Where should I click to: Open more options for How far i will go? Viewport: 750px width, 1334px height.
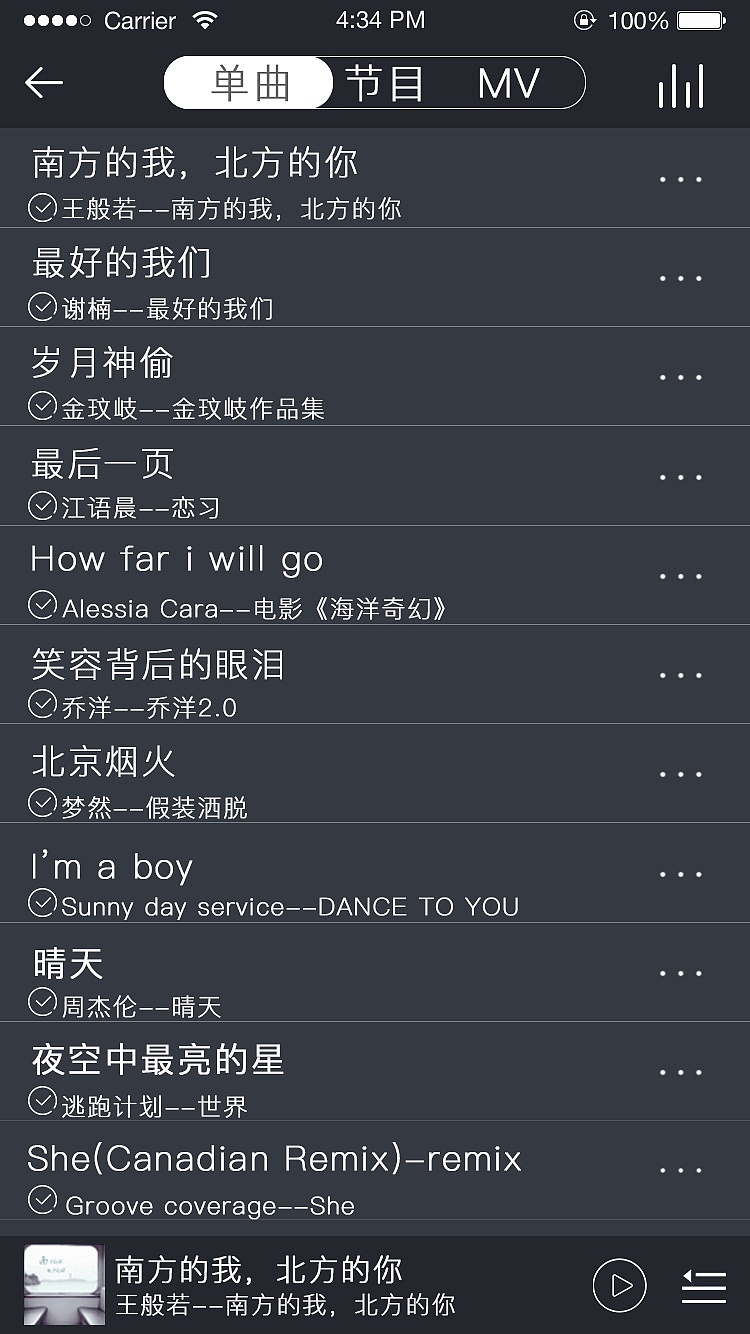680,575
